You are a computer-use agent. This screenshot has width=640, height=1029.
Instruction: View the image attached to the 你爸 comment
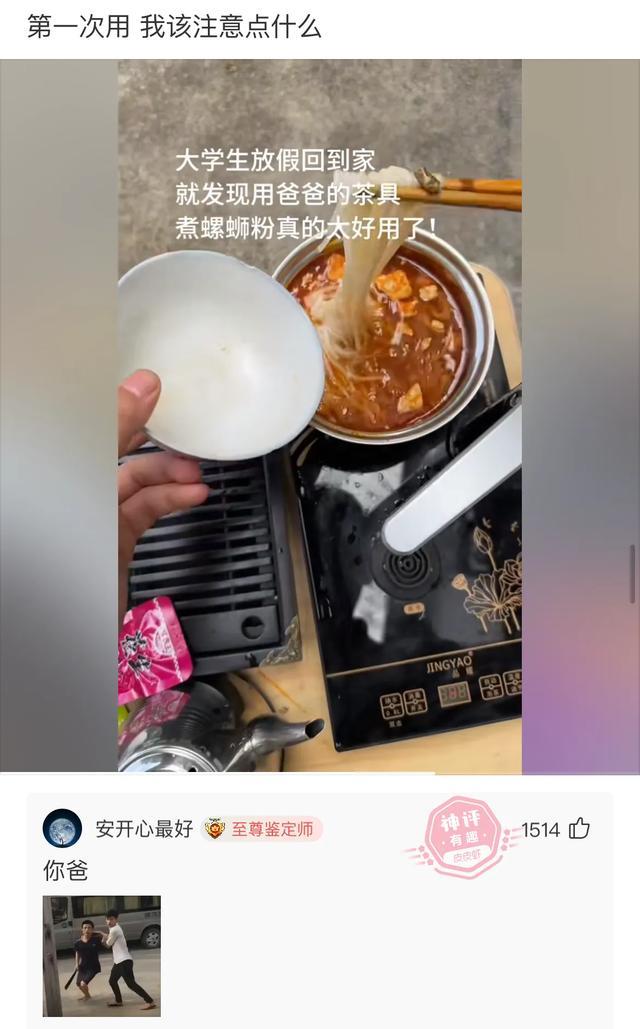pos(102,955)
